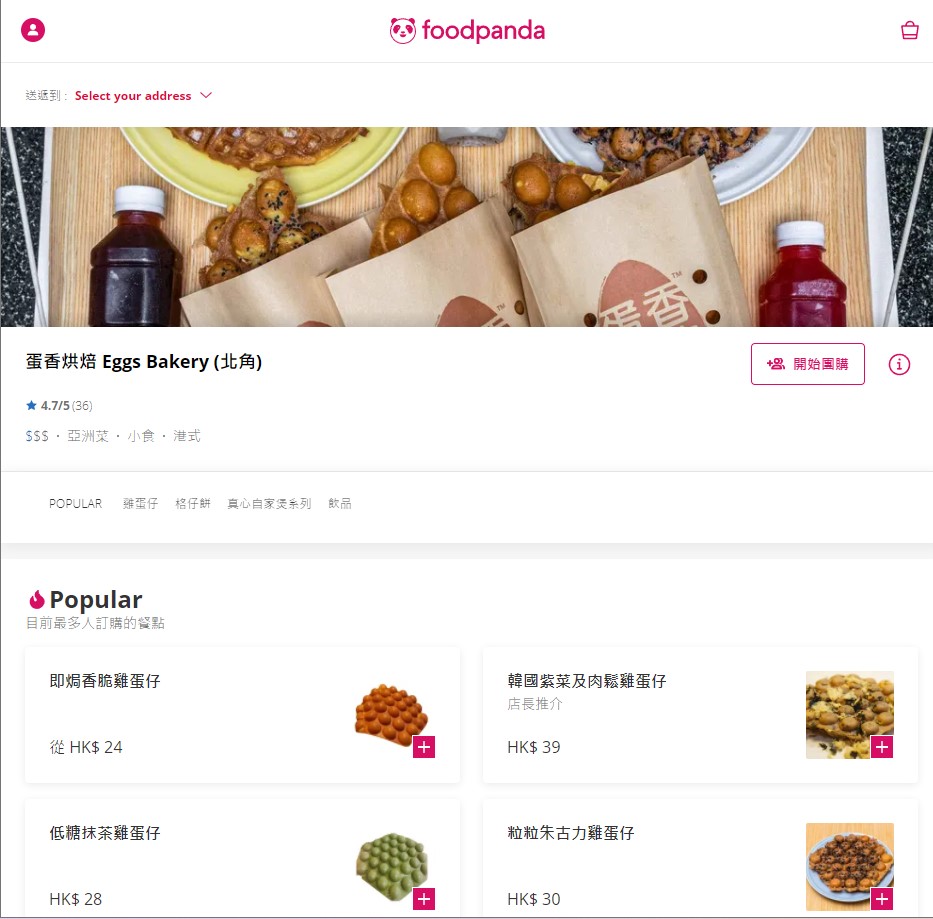
Task: Go to the 飲品 category tab
Action: [x=340, y=504]
